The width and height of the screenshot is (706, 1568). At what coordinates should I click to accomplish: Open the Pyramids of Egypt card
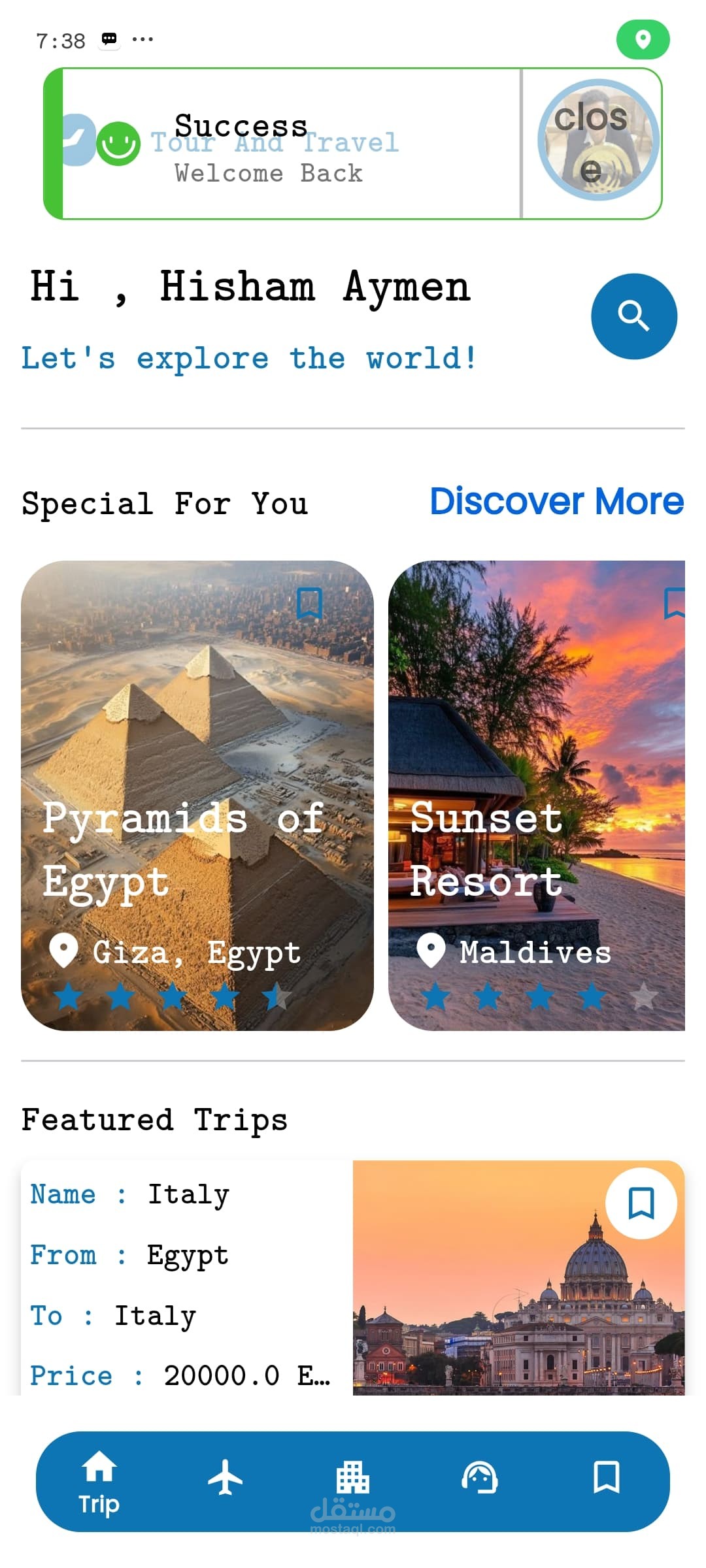(x=197, y=795)
